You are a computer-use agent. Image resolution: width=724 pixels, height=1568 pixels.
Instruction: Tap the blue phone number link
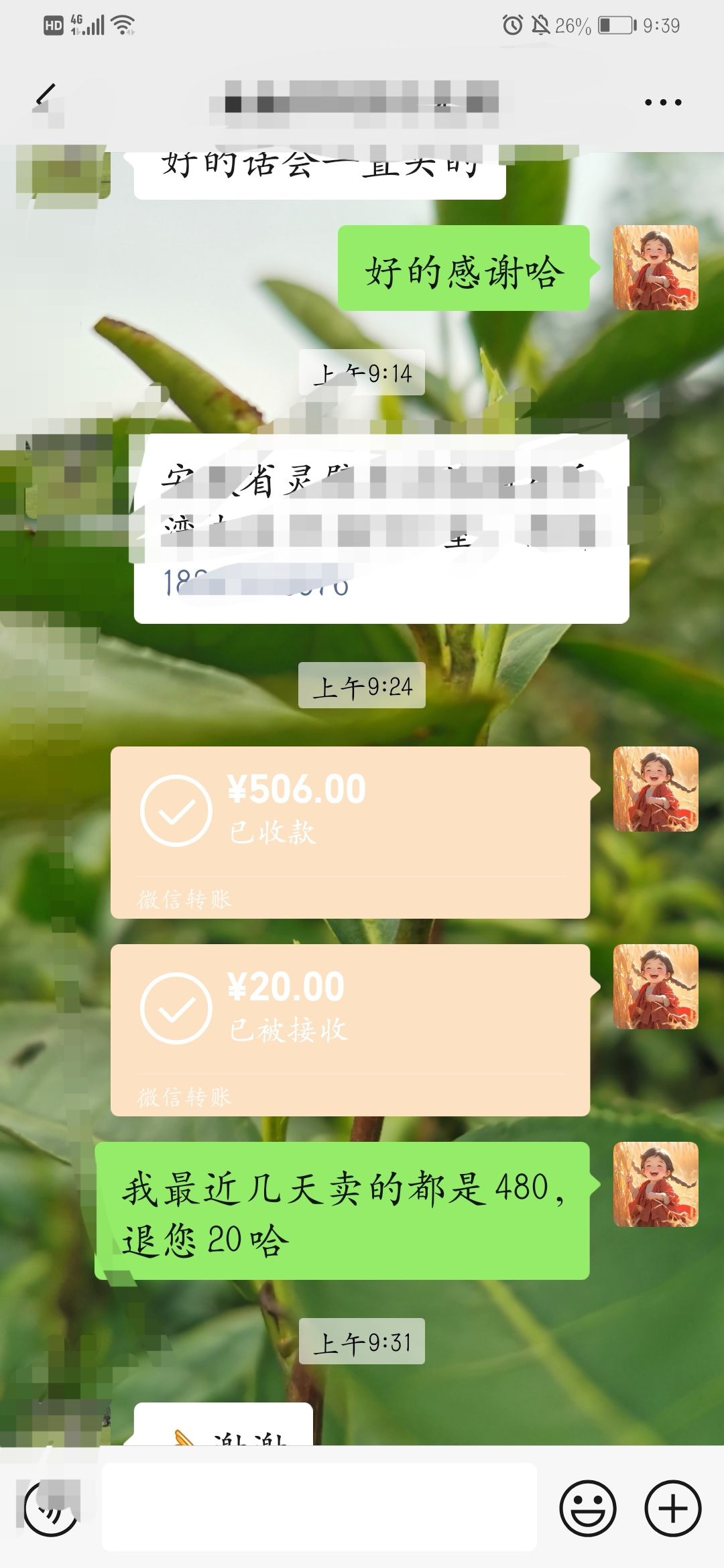[256, 583]
